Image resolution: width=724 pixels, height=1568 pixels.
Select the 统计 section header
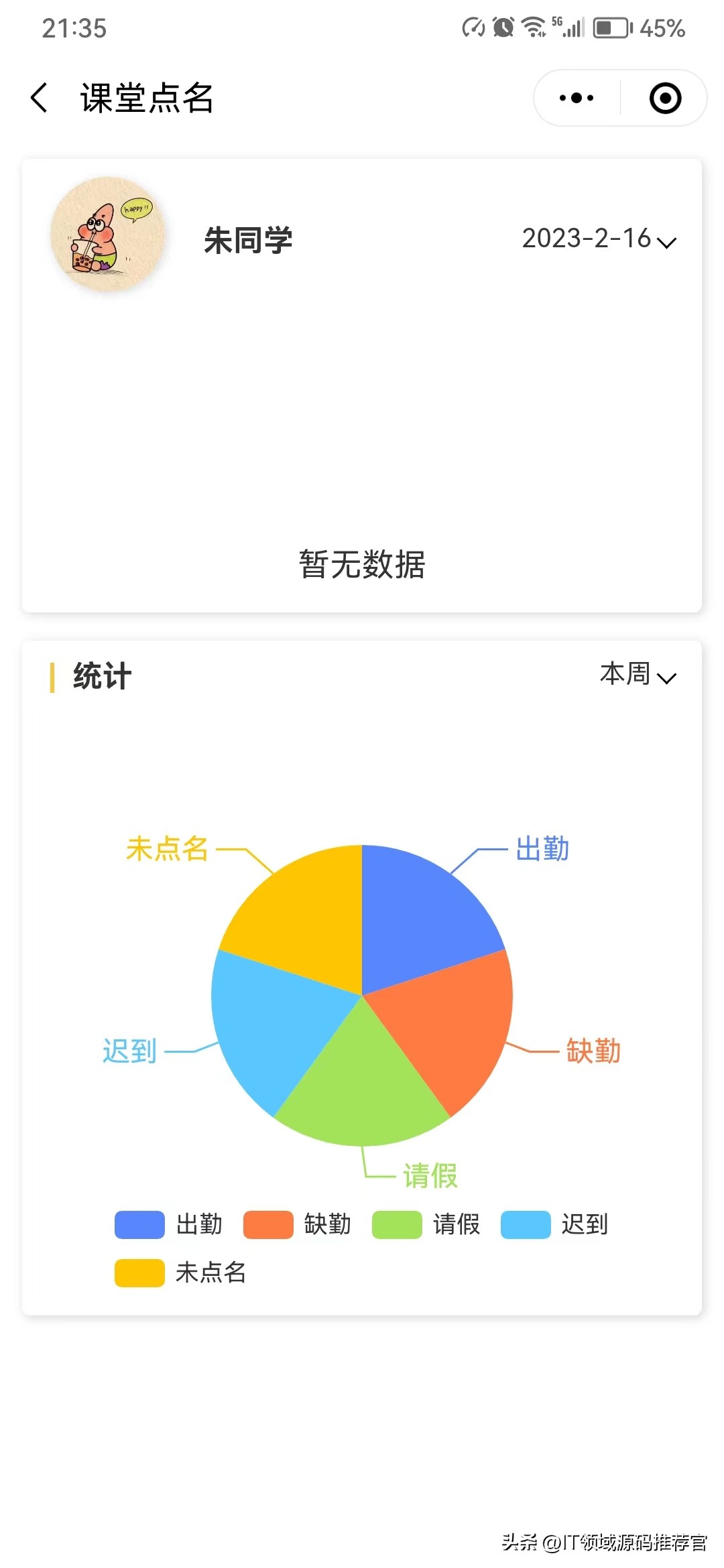[102, 675]
